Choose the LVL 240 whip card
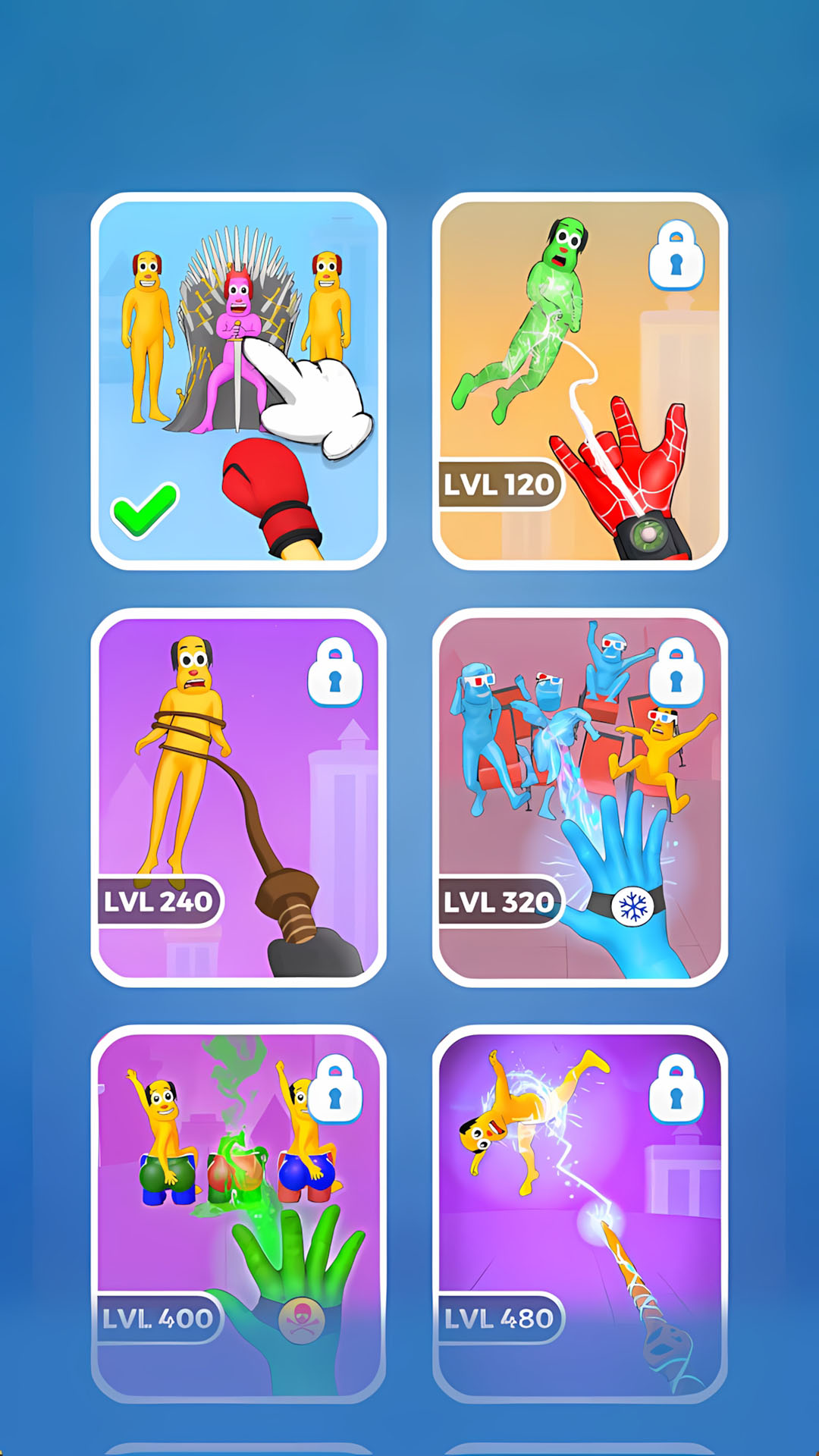 click(x=238, y=798)
